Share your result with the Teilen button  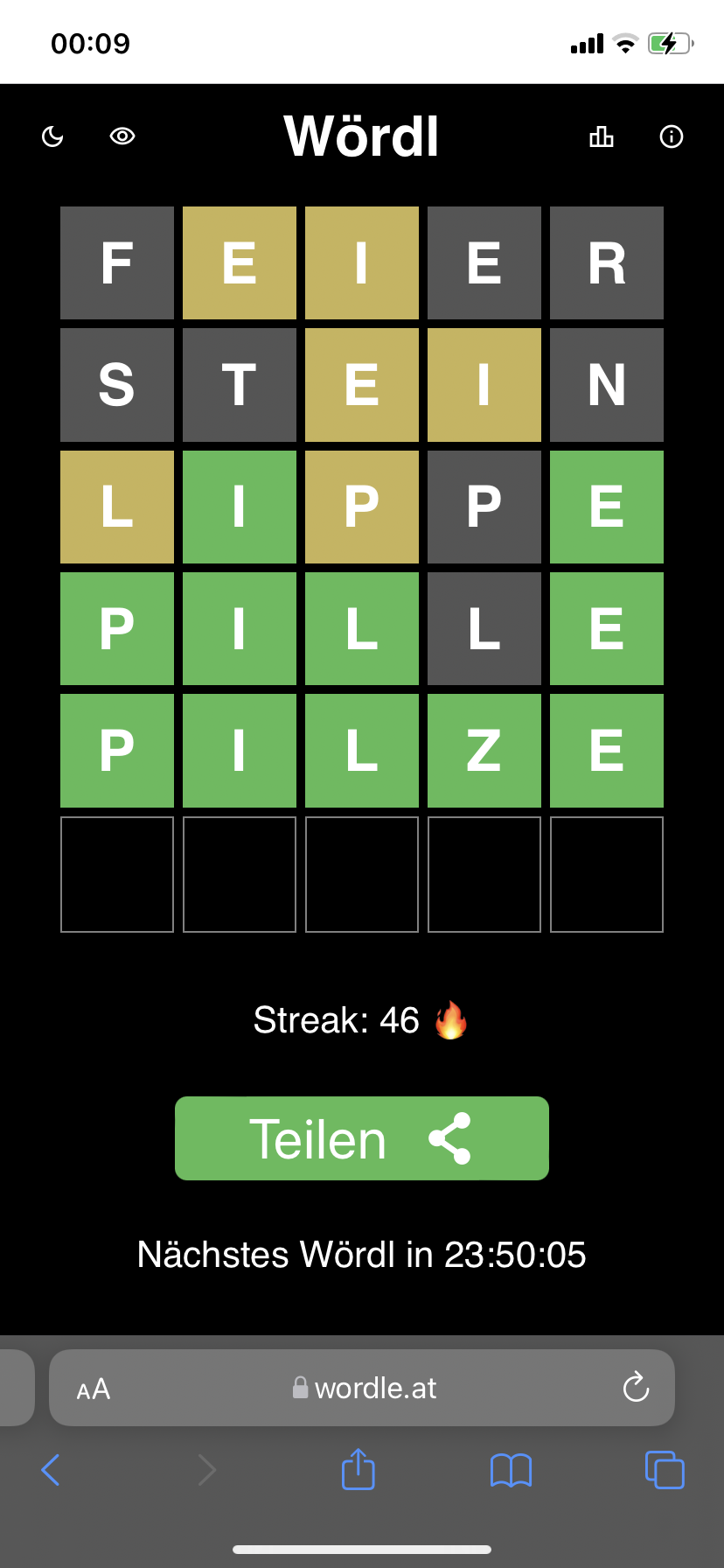click(x=362, y=1138)
